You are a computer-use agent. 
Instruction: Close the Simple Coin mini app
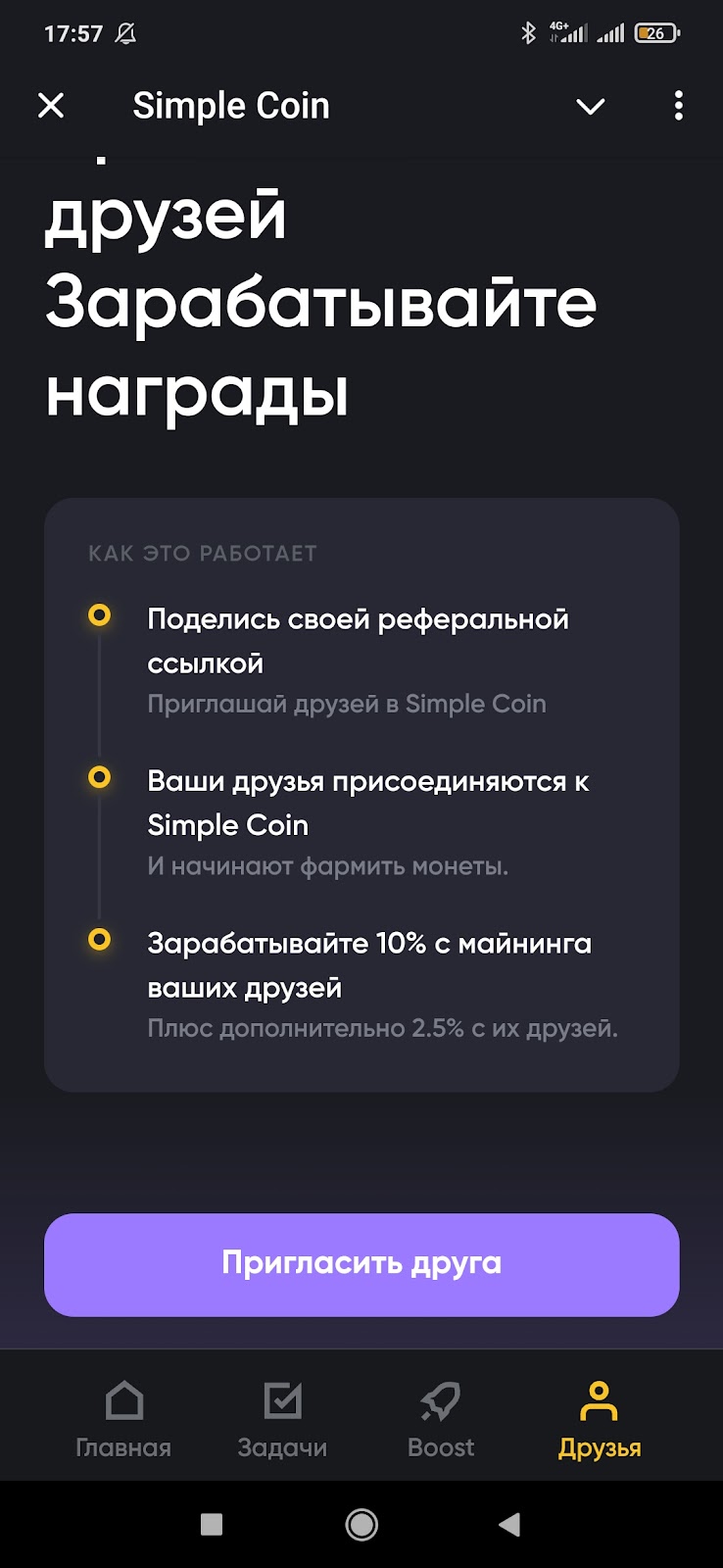pyautogui.click(x=51, y=106)
